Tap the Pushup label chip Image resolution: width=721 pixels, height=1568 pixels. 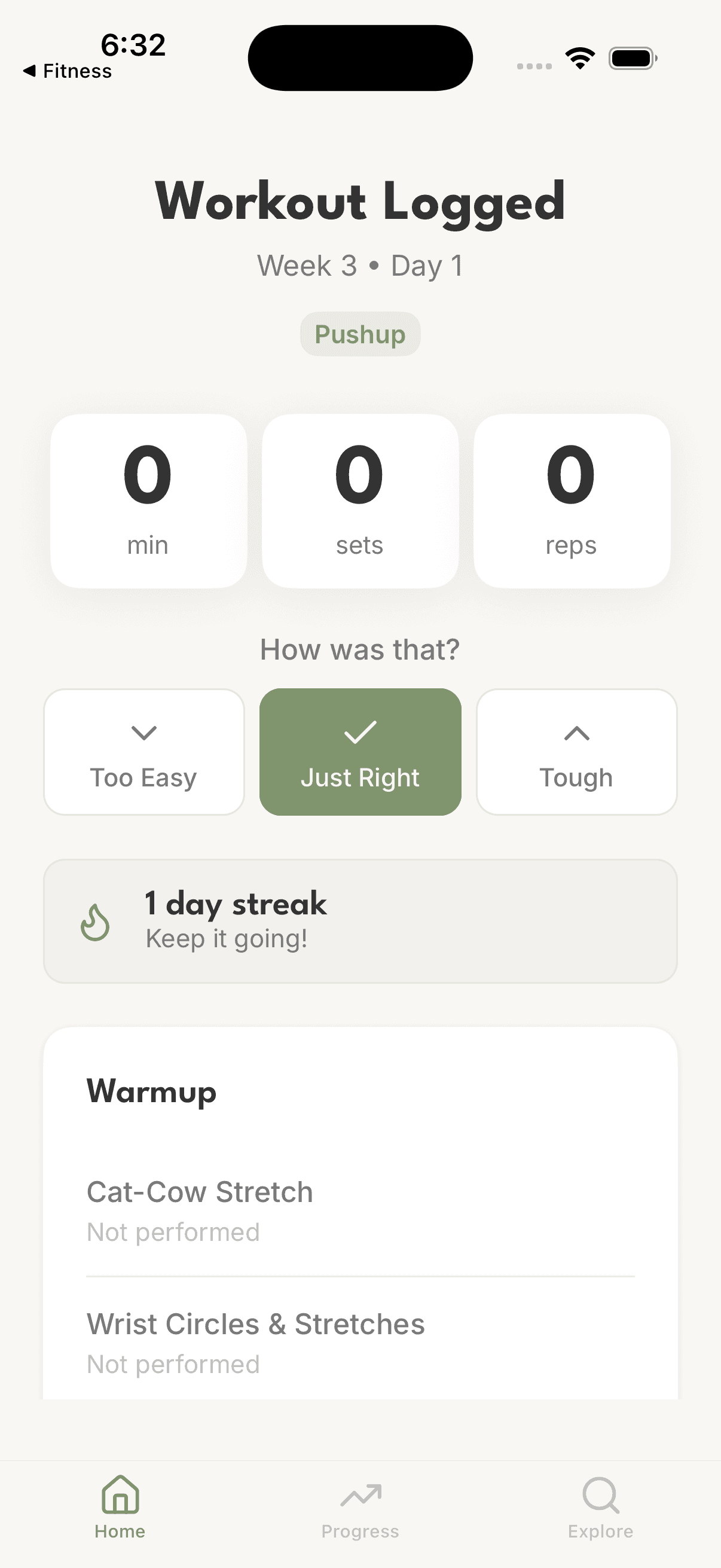[x=360, y=334]
